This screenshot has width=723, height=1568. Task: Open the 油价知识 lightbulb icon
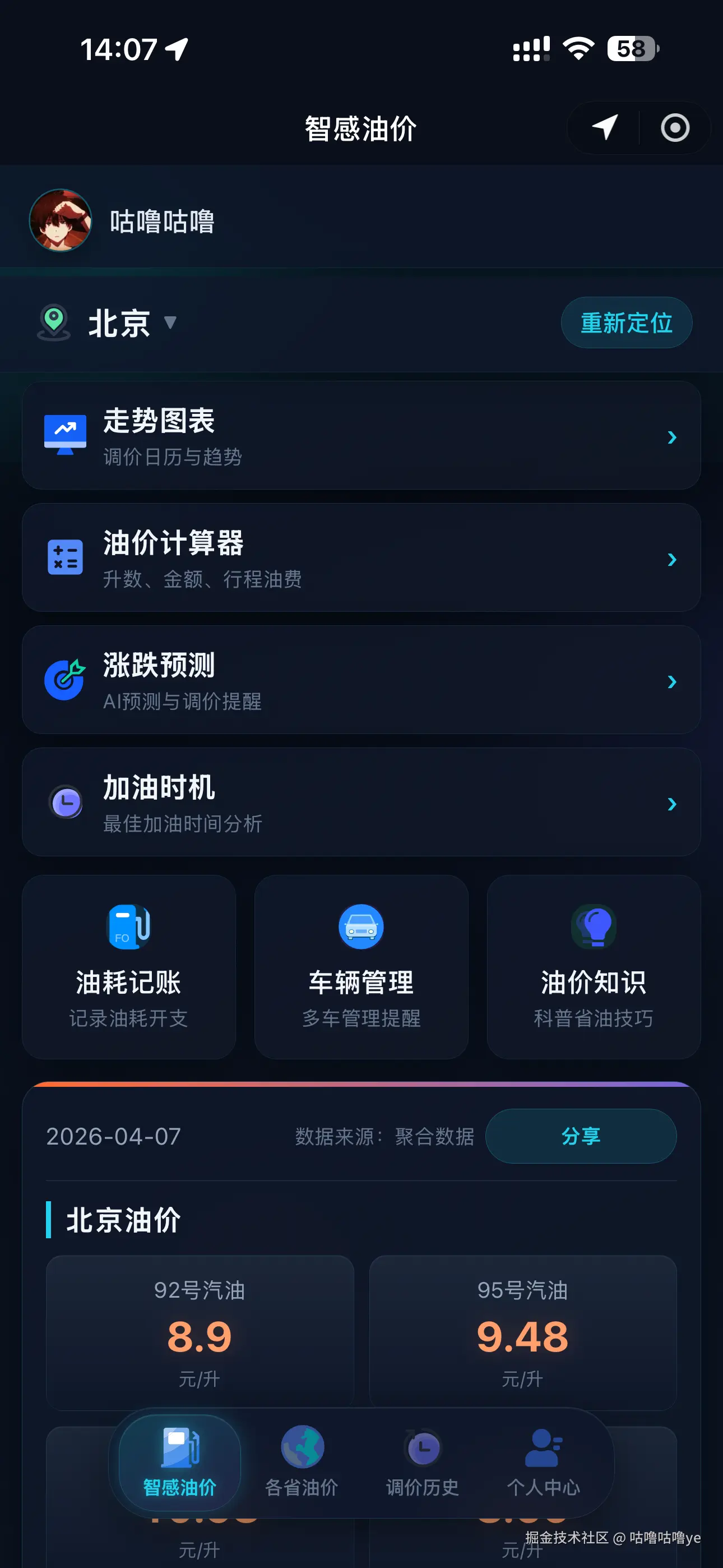[594, 926]
